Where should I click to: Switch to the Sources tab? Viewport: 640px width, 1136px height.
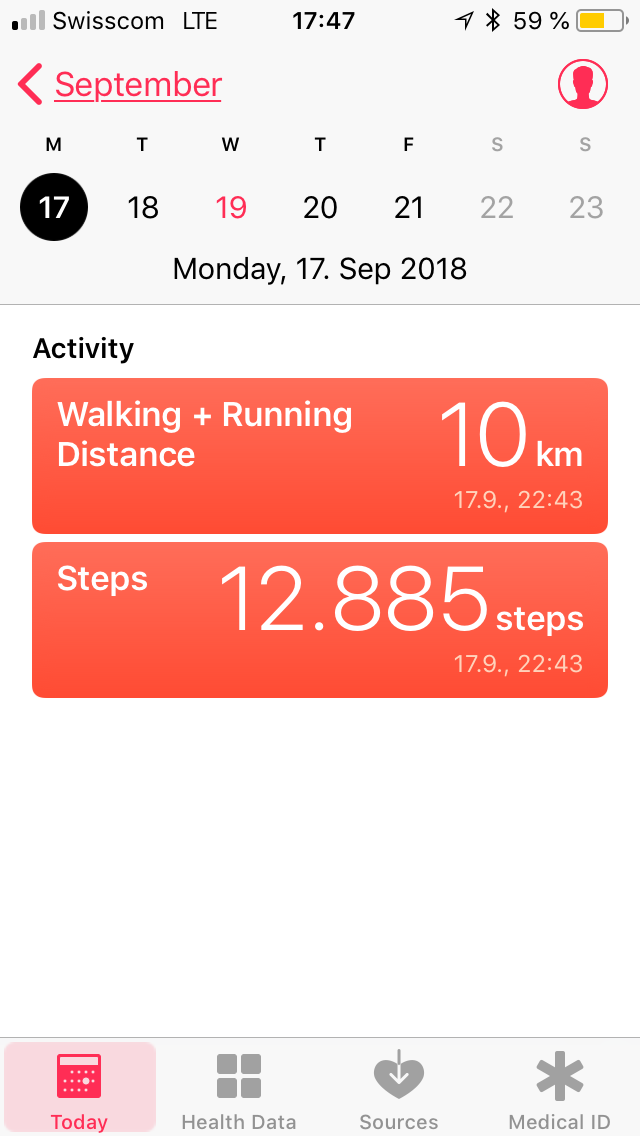tap(399, 1088)
